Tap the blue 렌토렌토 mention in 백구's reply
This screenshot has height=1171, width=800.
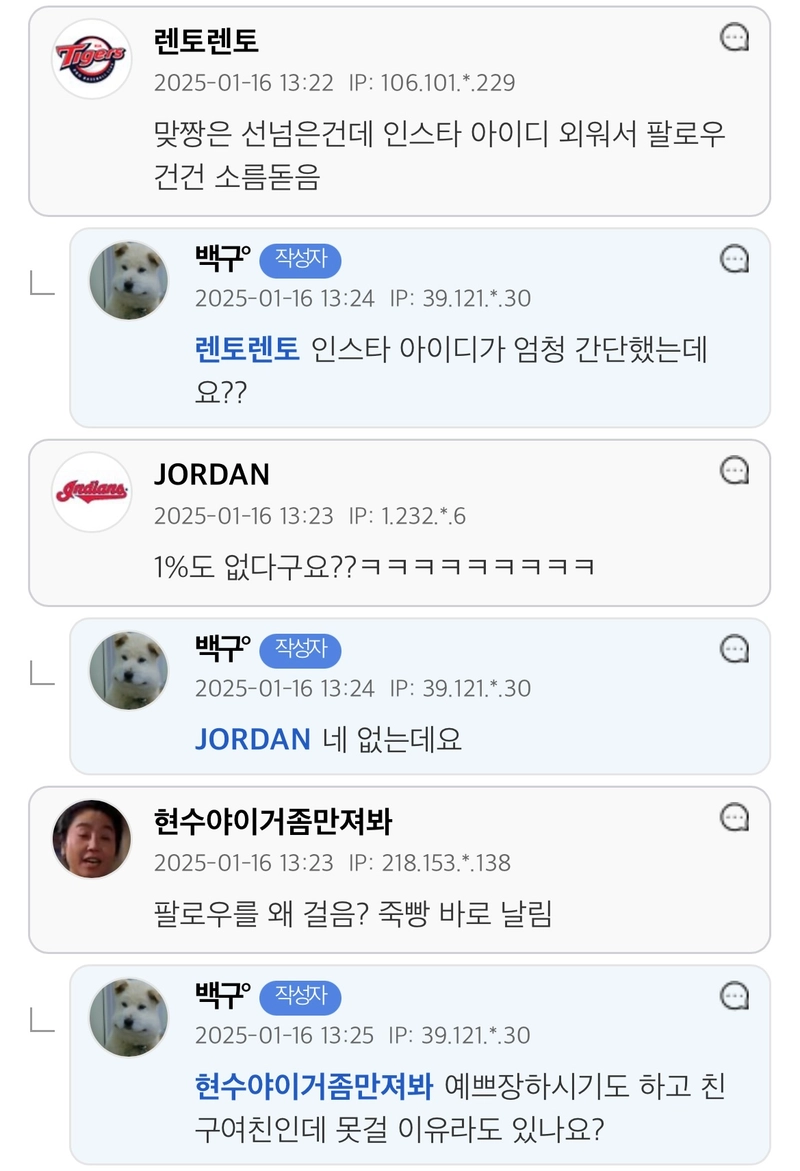pyautogui.click(x=247, y=349)
